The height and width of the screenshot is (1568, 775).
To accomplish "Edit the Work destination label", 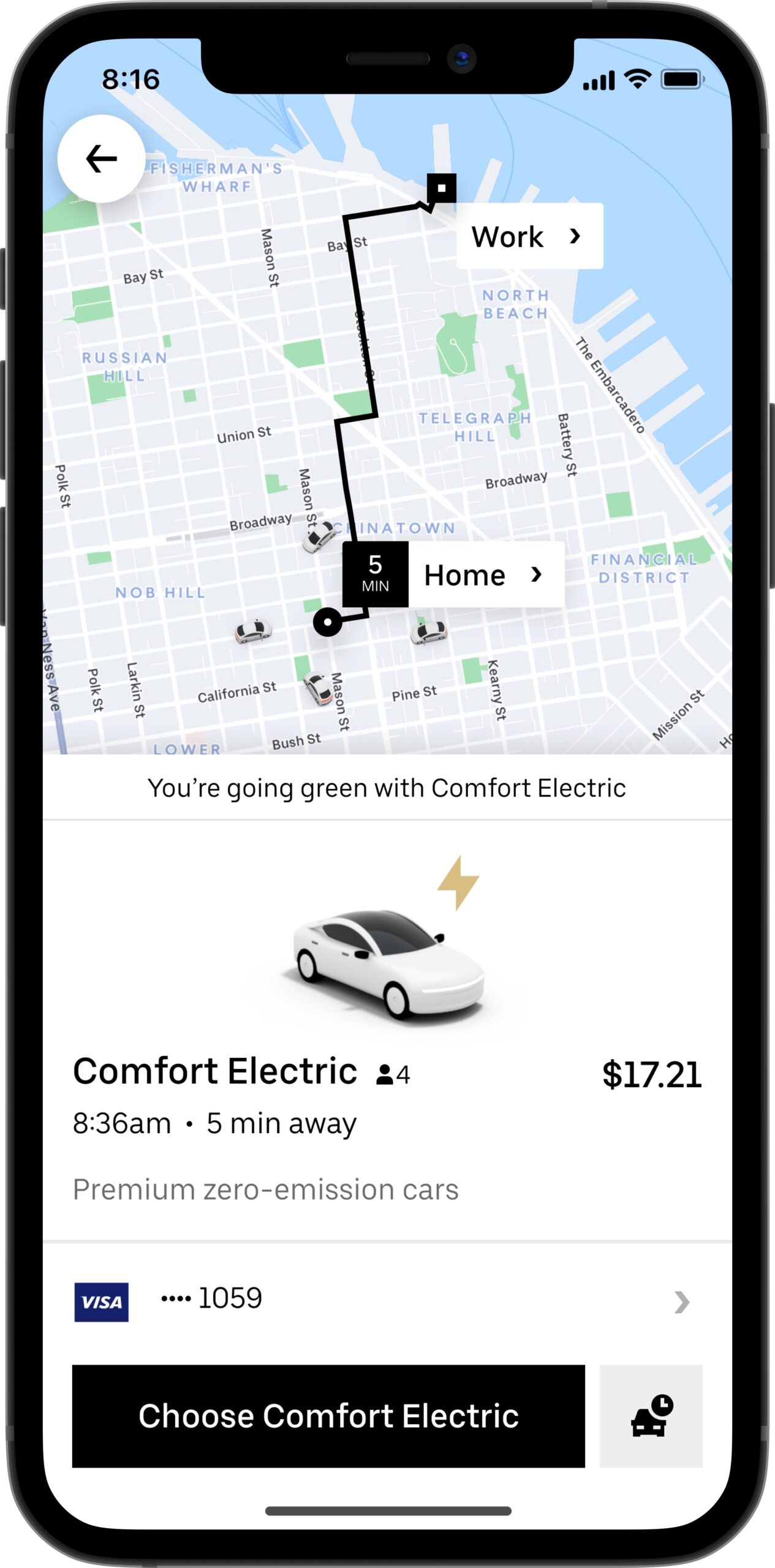I will (529, 236).
